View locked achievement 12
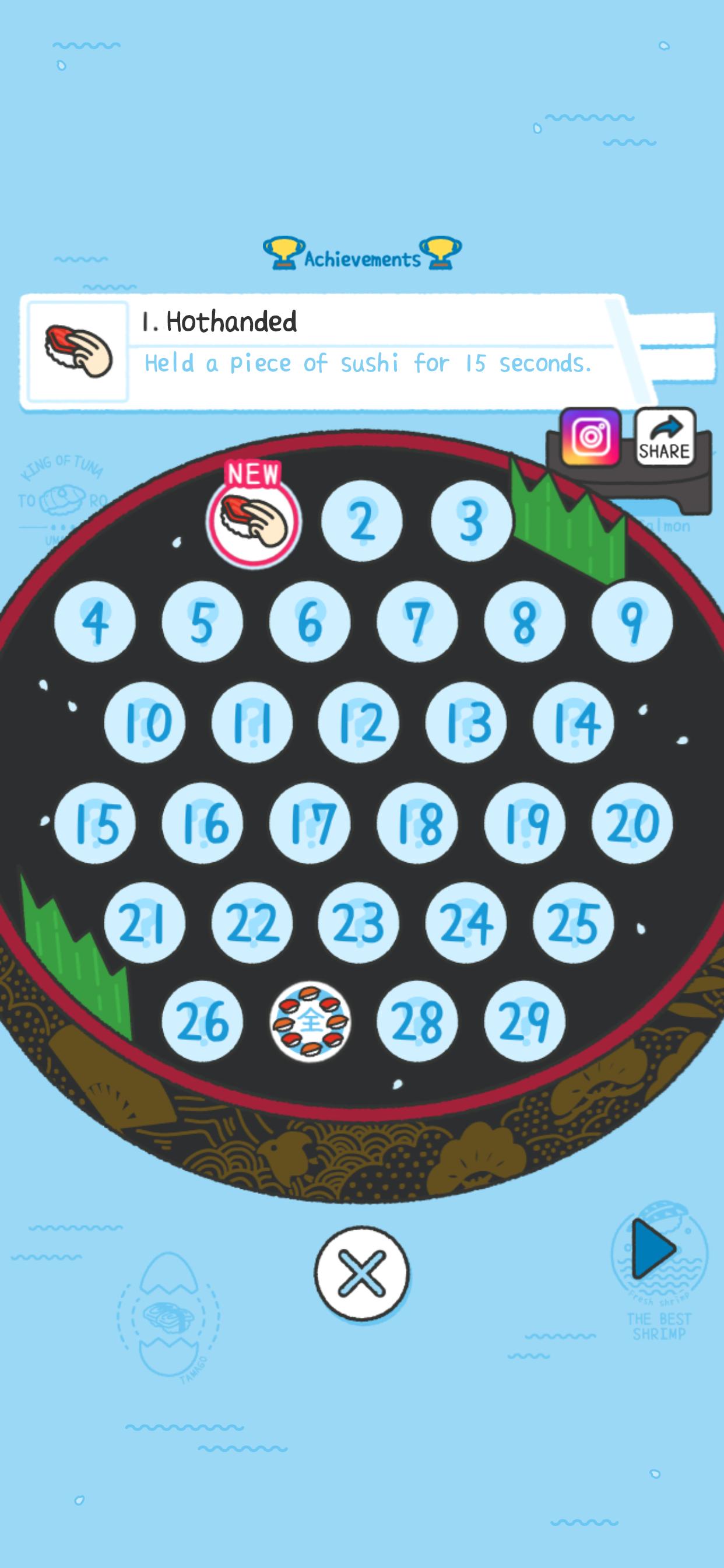This screenshot has height=1568, width=724. [x=359, y=722]
